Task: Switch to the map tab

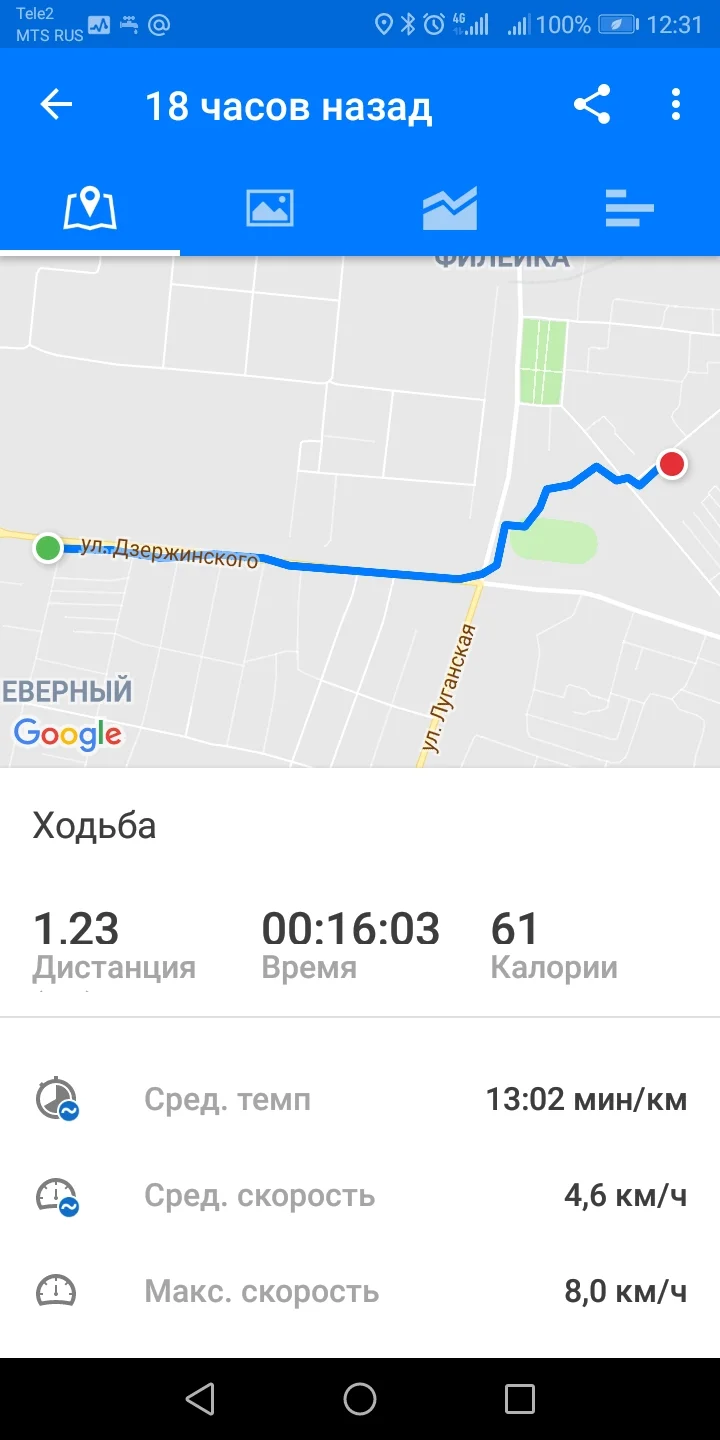Action: tap(90, 208)
